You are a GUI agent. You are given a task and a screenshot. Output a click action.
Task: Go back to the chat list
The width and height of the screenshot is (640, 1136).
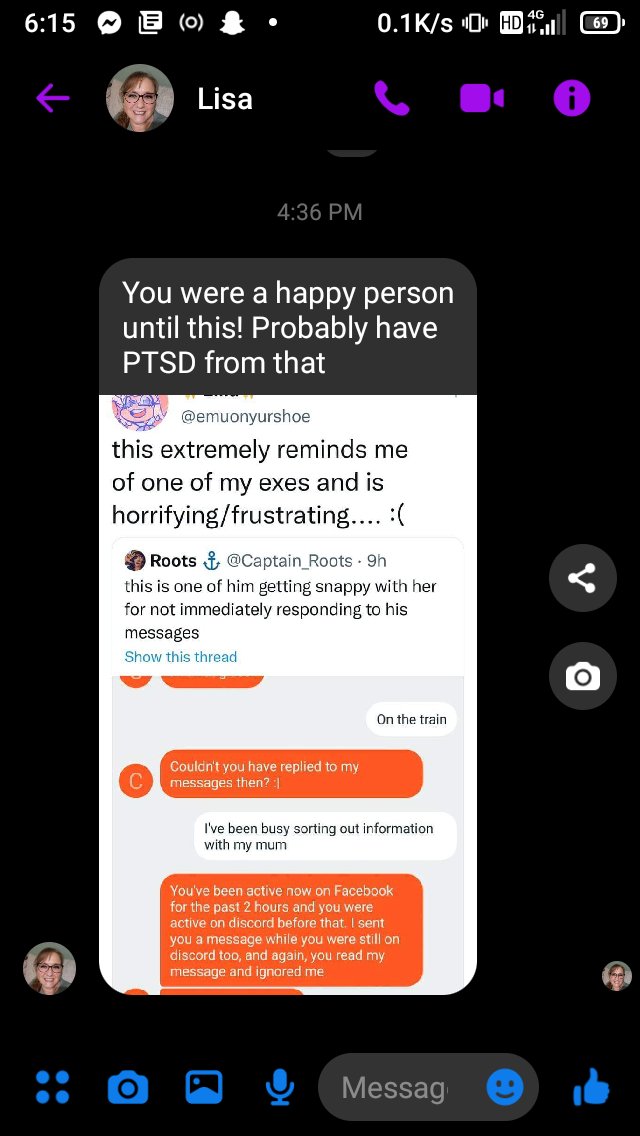pos(53,98)
